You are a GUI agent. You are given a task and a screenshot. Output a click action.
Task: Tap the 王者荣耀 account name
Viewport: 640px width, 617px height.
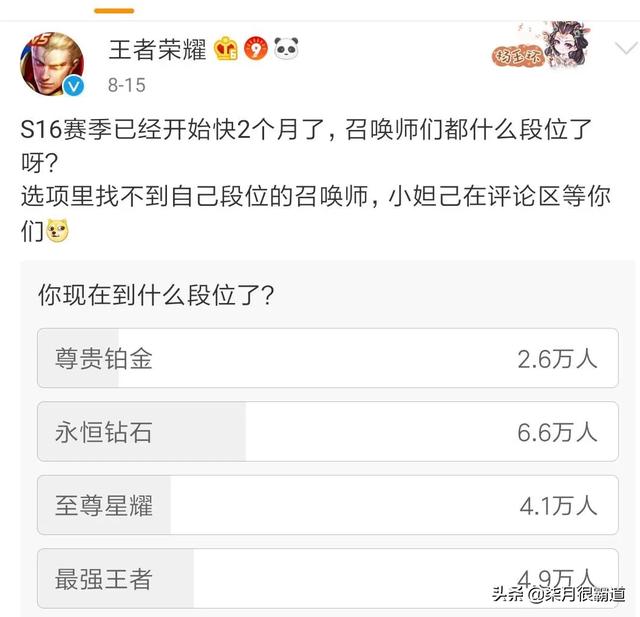point(156,46)
